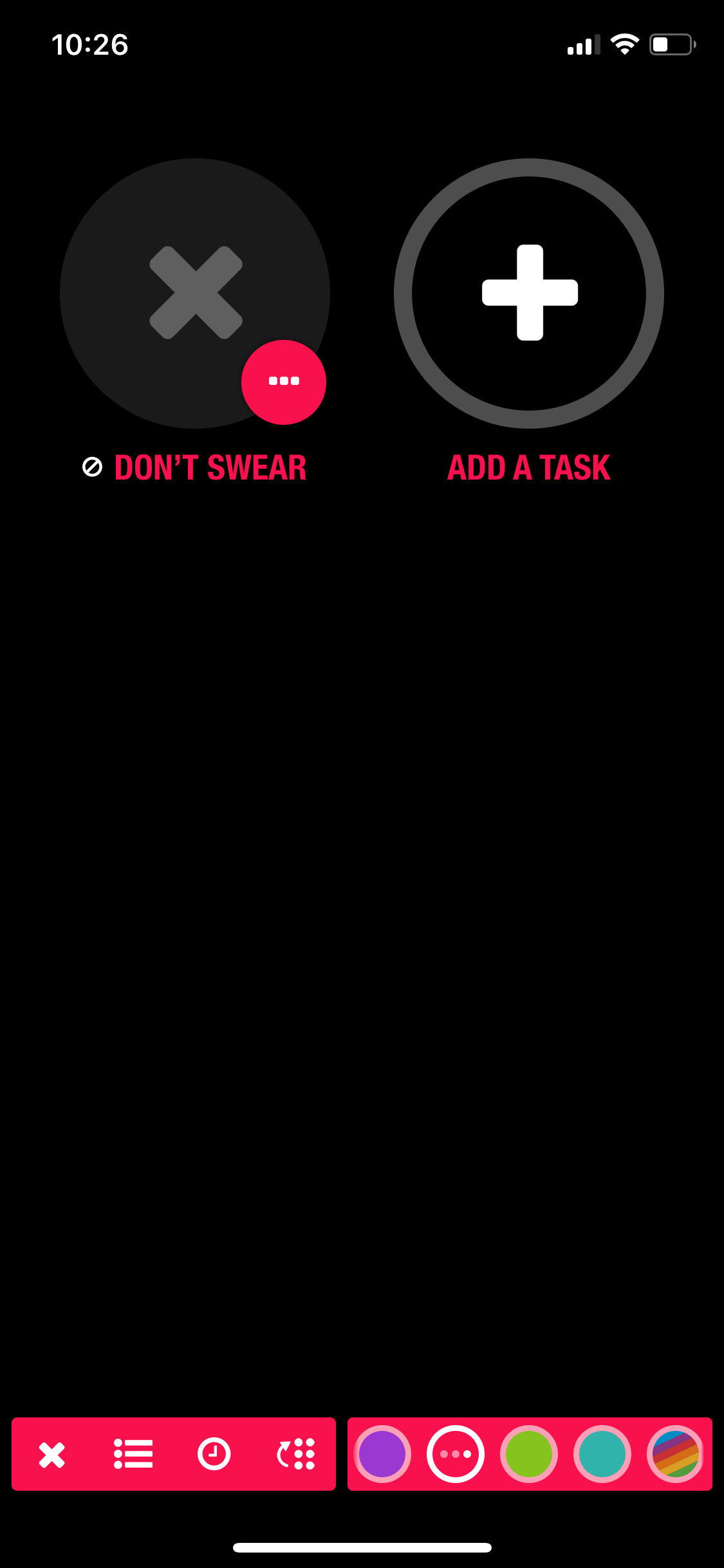The image size is (724, 1568).
Task: Open the three-dot options on Don't Swear
Action: 284,382
